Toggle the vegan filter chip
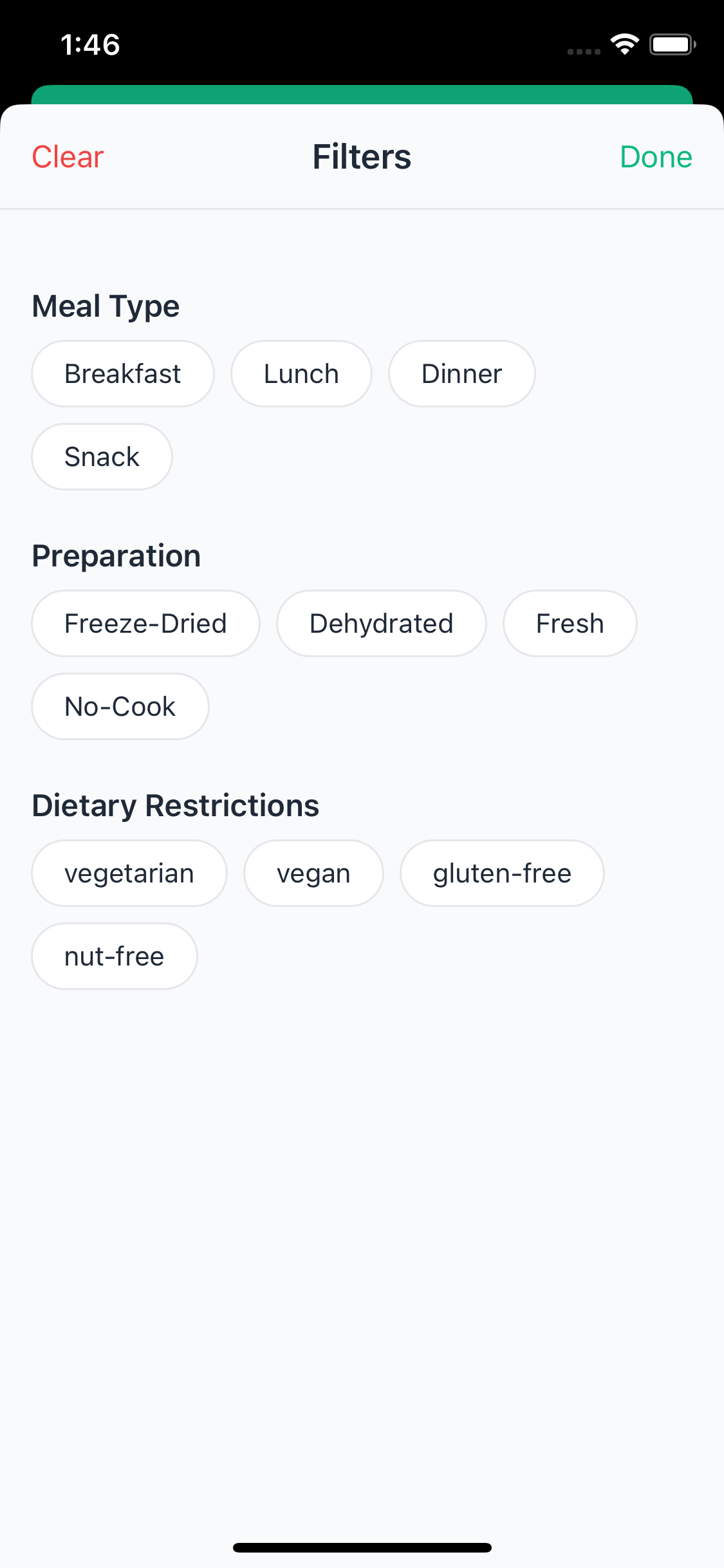The width and height of the screenshot is (724, 1568). [x=313, y=873]
